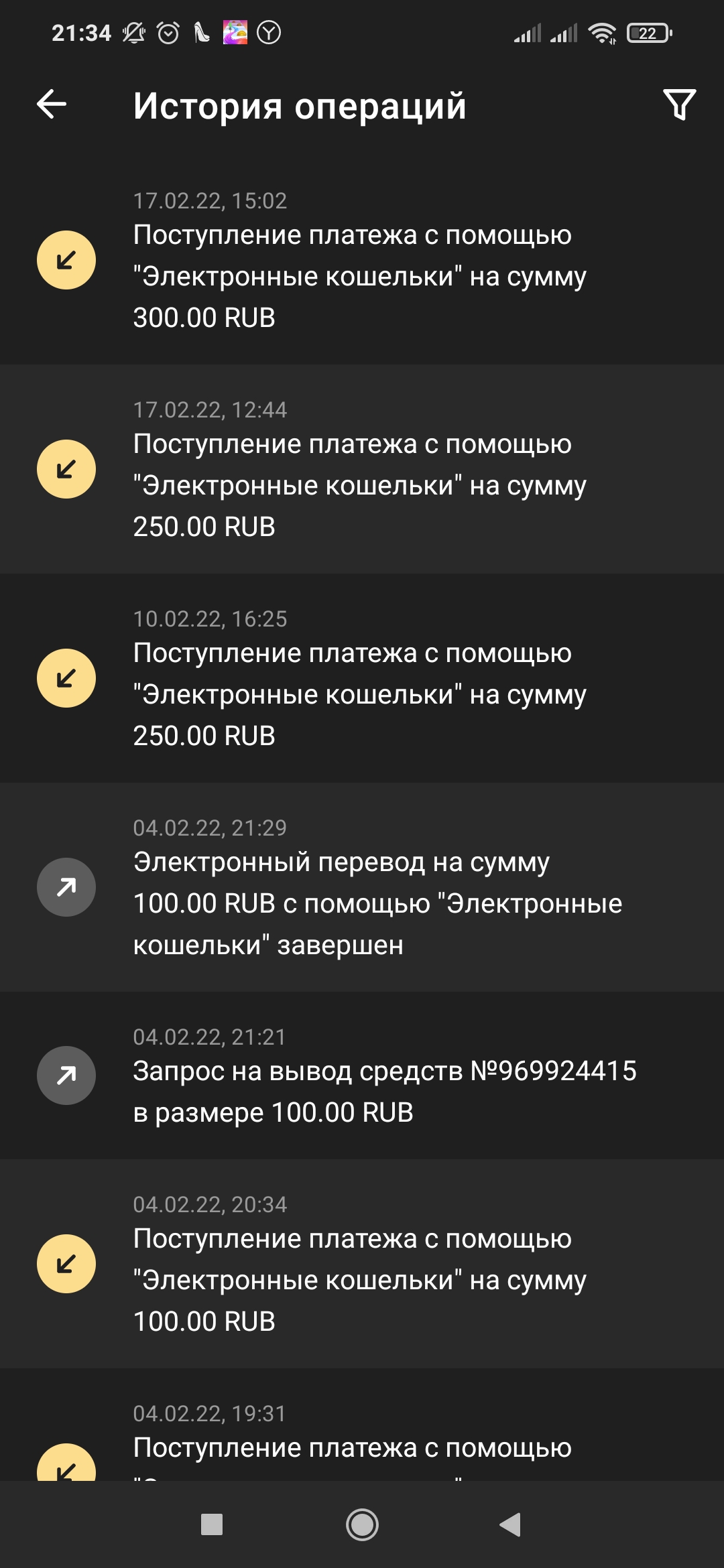Tap the incoming payment icon dated 04.02.22, 19:31
This screenshot has height=1568, width=724.
[67, 1464]
